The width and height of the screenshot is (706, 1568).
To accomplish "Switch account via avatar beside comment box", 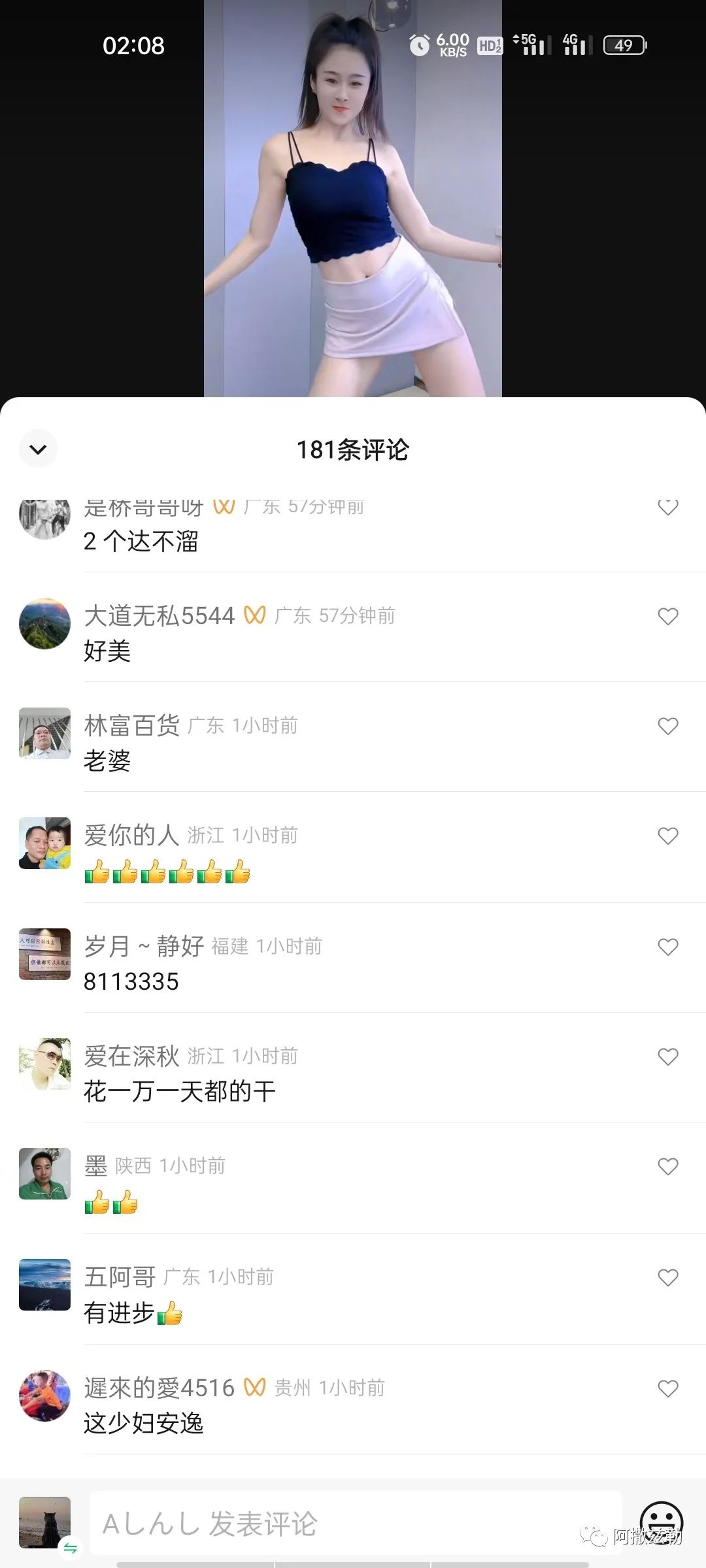I will (44, 1522).
